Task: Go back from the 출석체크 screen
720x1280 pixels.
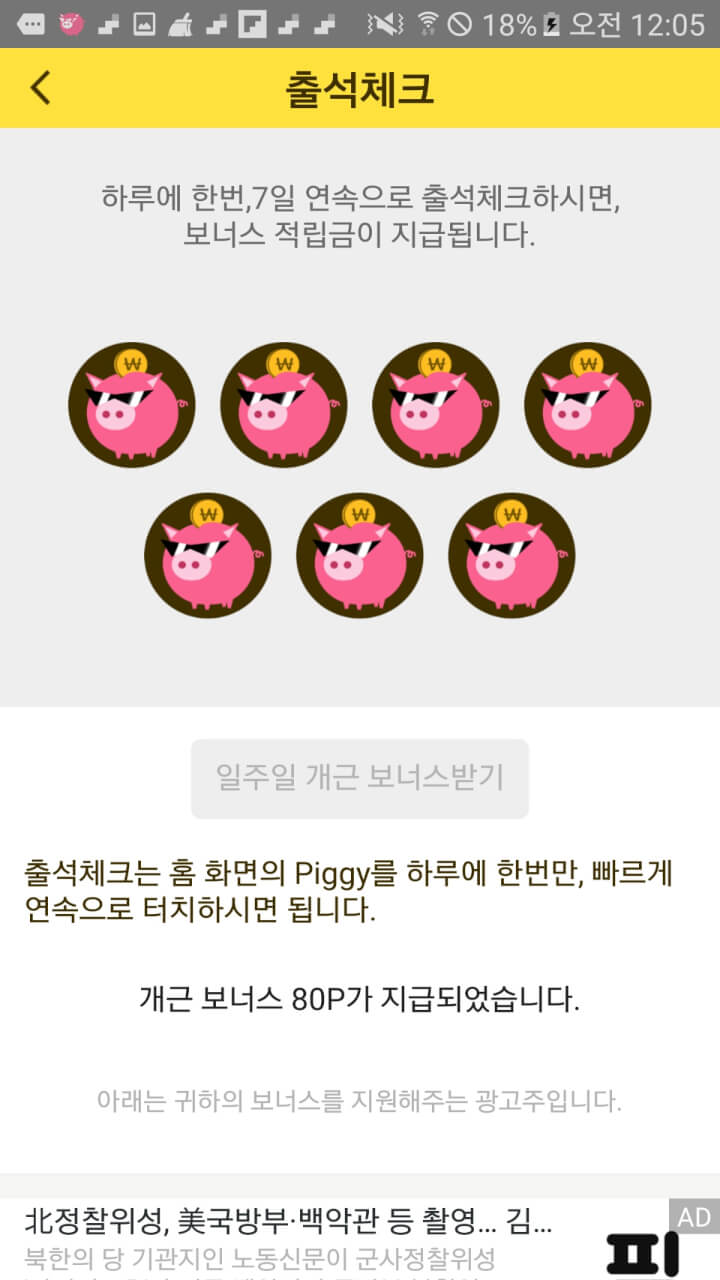Action: coord(40,88)
